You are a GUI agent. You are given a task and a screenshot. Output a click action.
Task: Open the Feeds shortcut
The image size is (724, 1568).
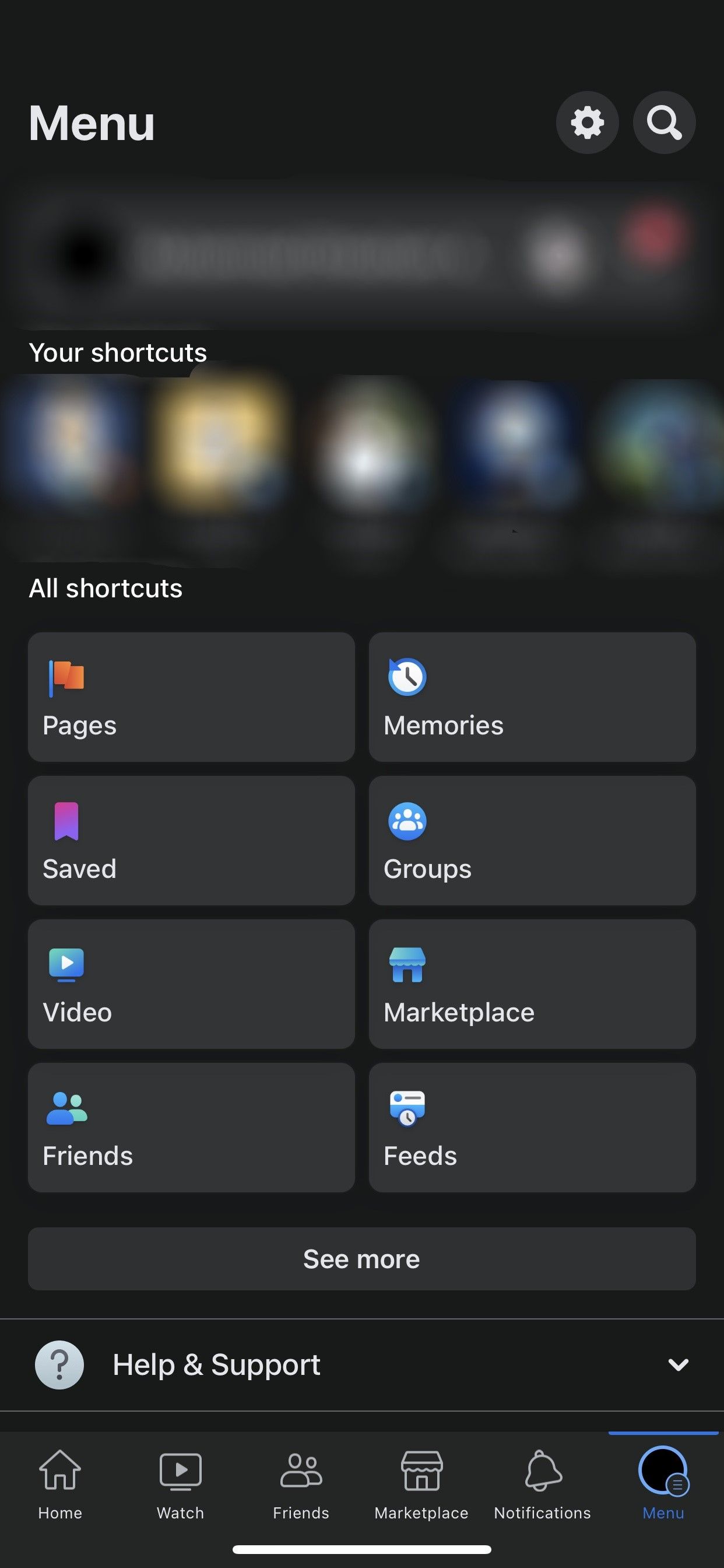click(531, 1128)
